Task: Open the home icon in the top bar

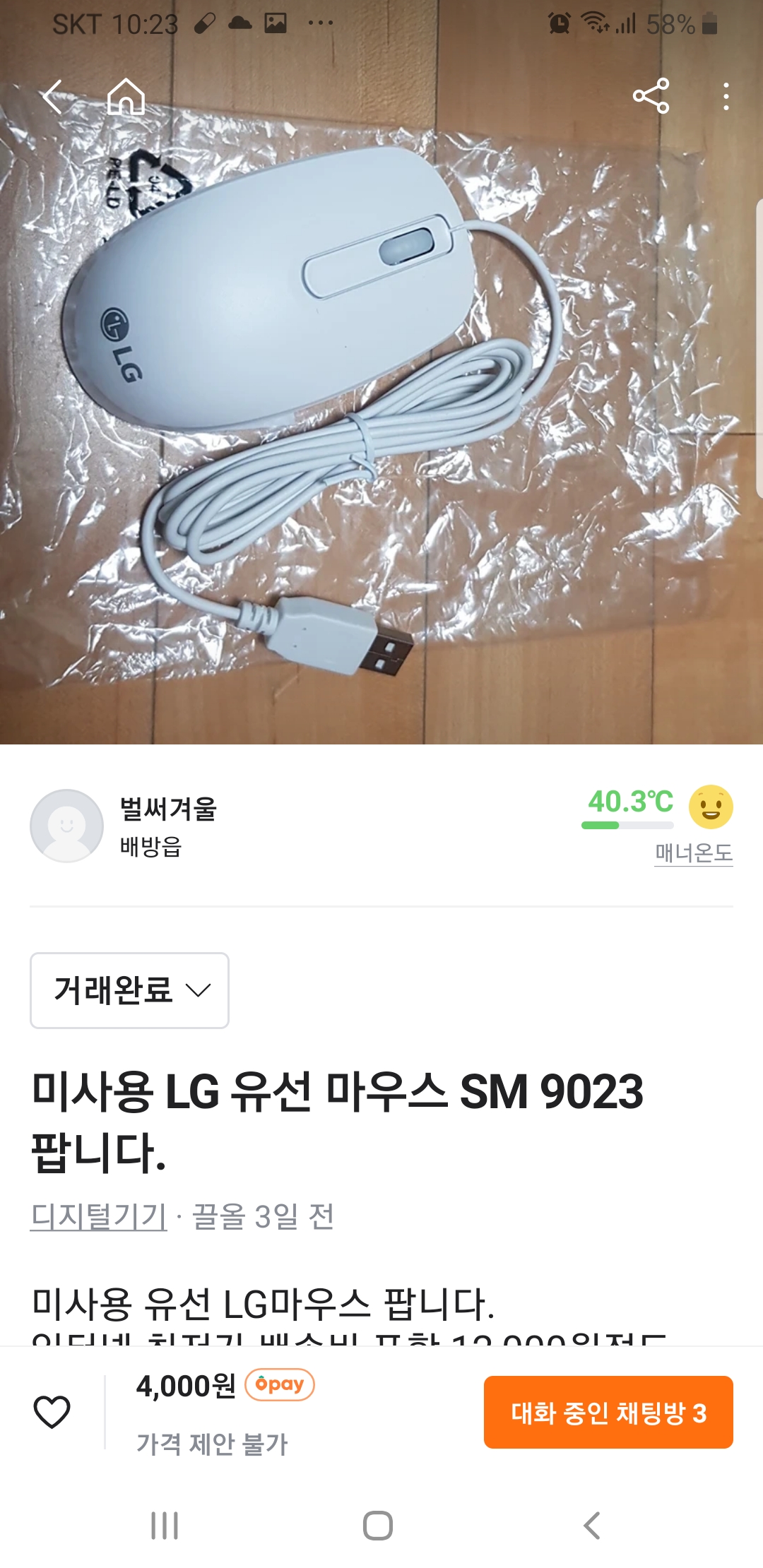Action: pyautogui.click(x=126, y=97)
